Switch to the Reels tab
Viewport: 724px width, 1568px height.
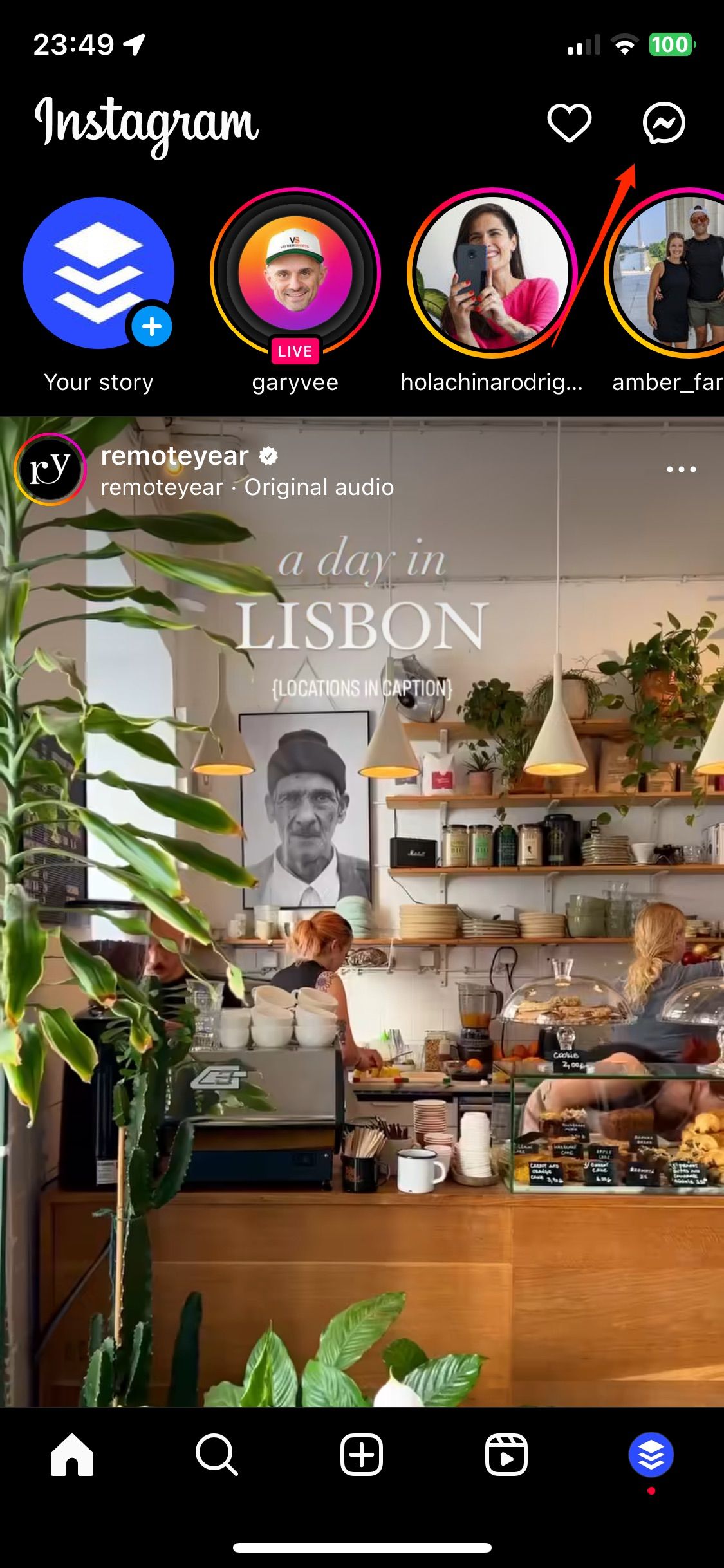pos(506,1455)
